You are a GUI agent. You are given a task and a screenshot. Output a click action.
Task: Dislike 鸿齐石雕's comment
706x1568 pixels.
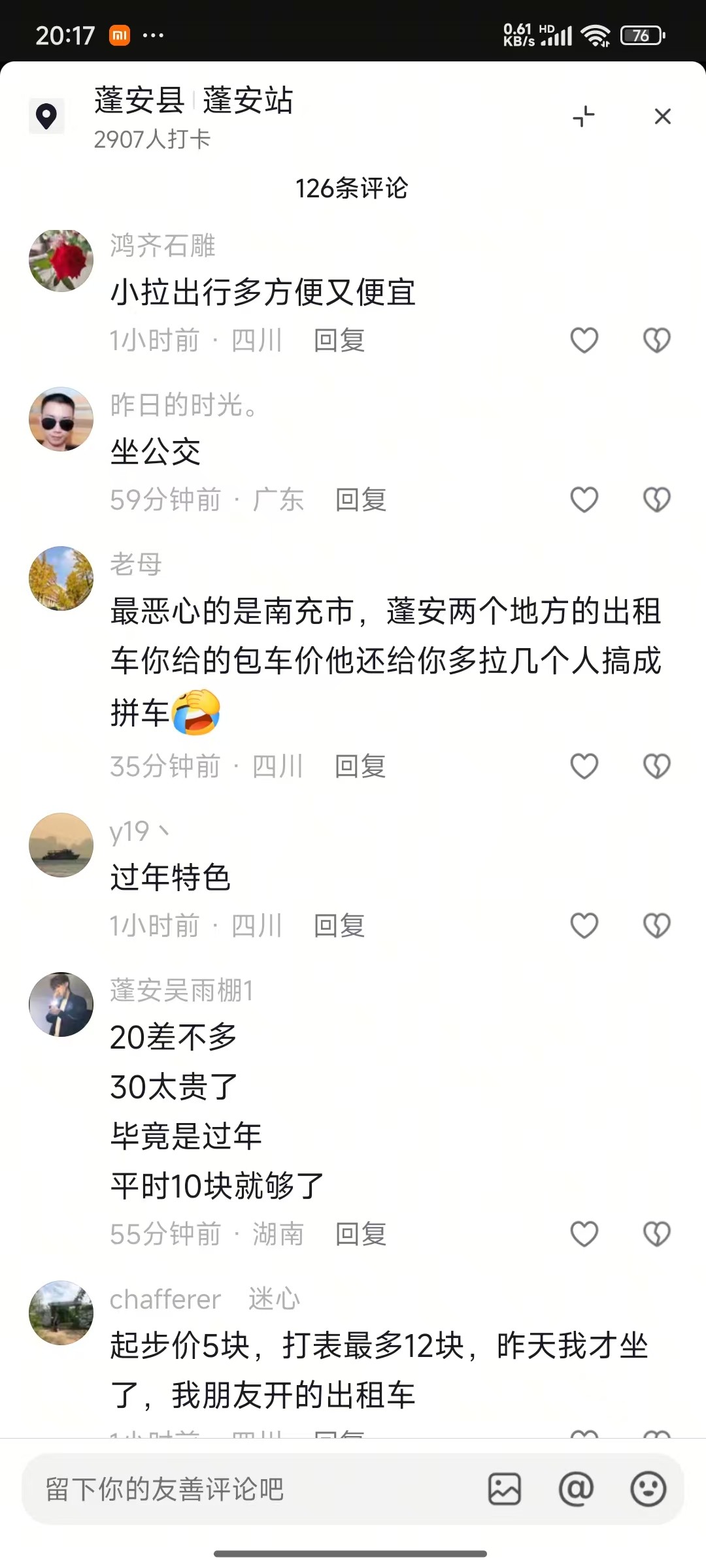(x=656, y=340)
